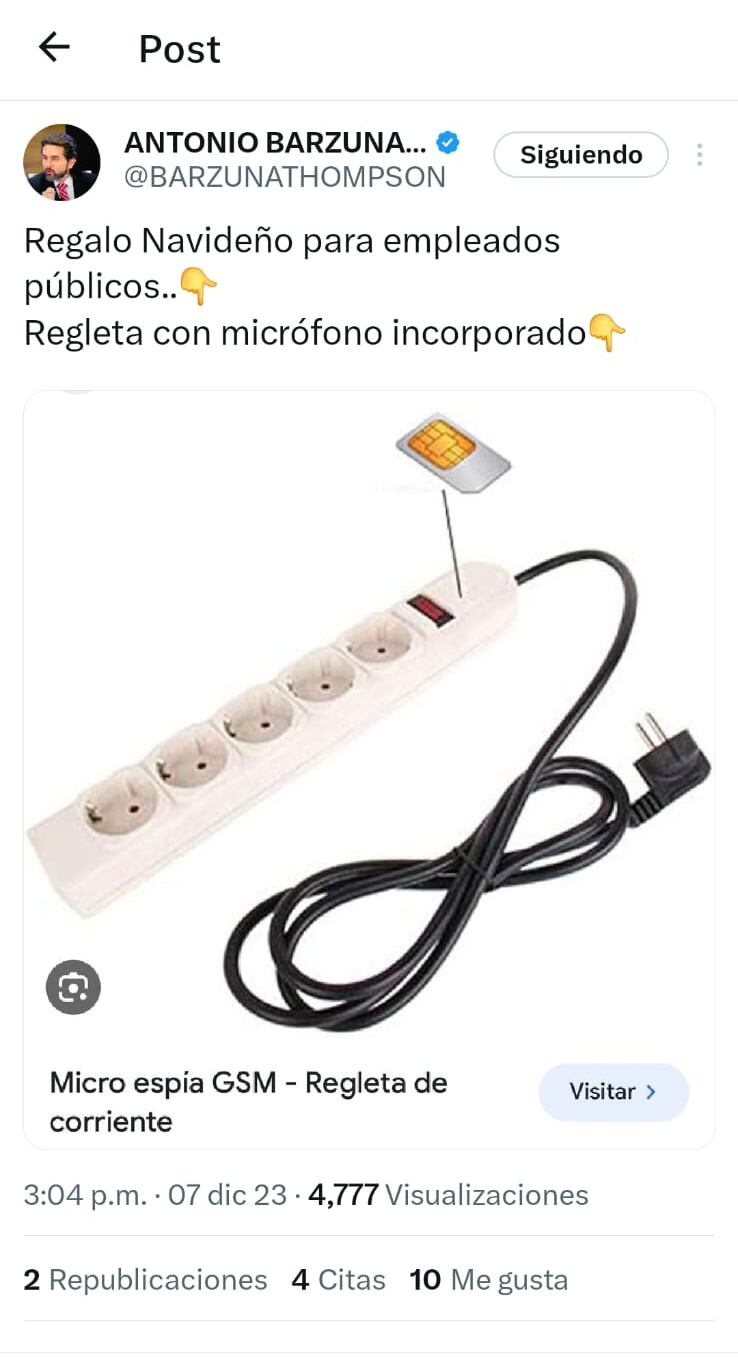The image size is (738, 1357).
Task: Open the @BARZUNATHOMPSON profile handle
Action: (x=284, y=177)
